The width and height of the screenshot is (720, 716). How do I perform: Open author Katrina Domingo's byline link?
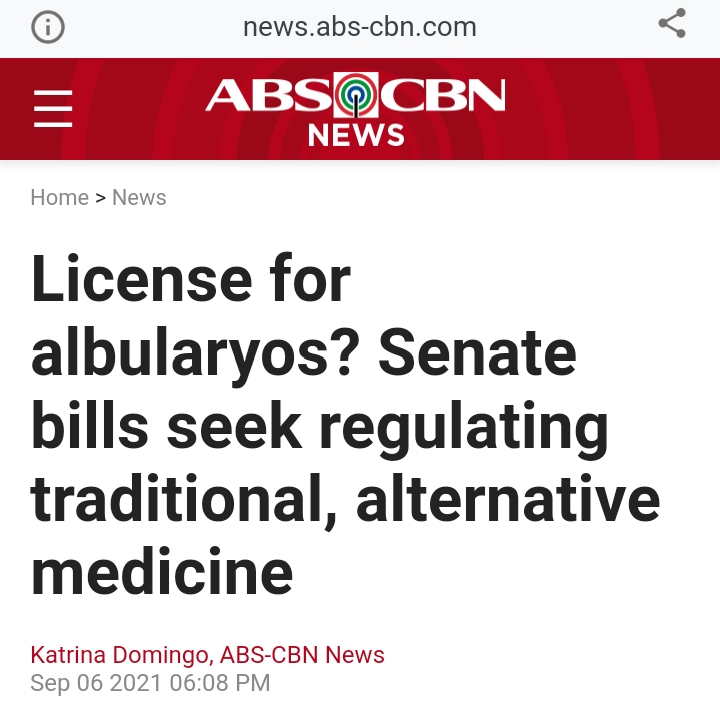(x=120, y=655)
